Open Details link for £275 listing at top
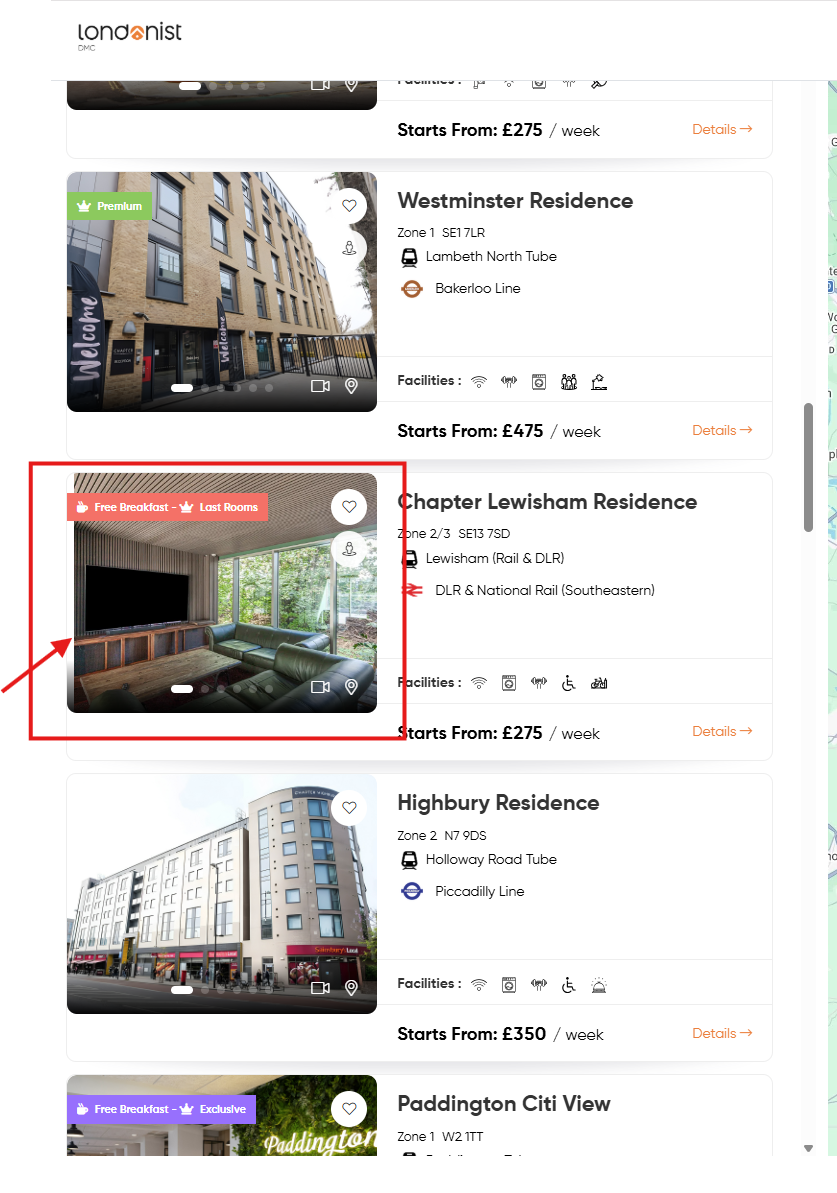The image size is (837, 1193). click(x=722, y=129)
